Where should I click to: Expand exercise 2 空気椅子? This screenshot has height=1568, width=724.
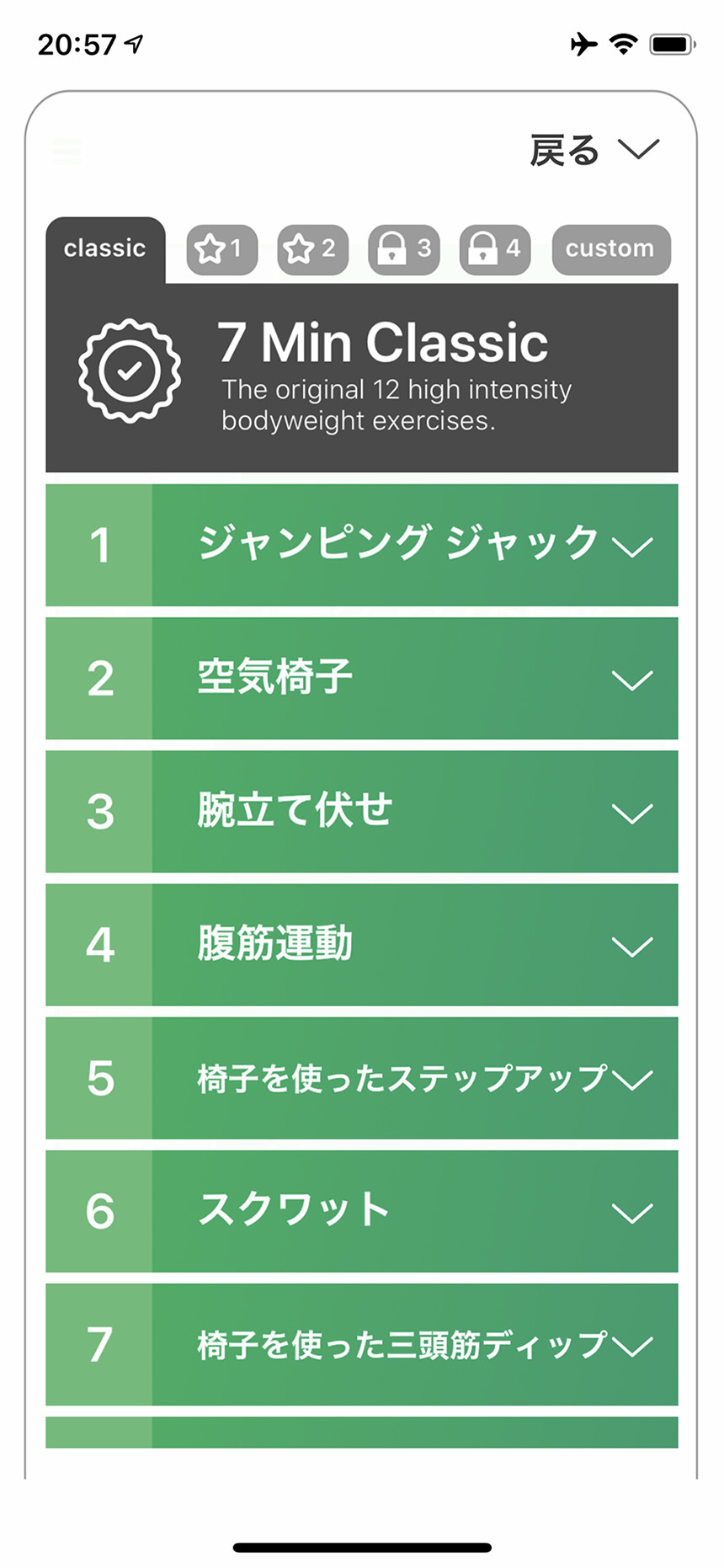click(362, 679)
